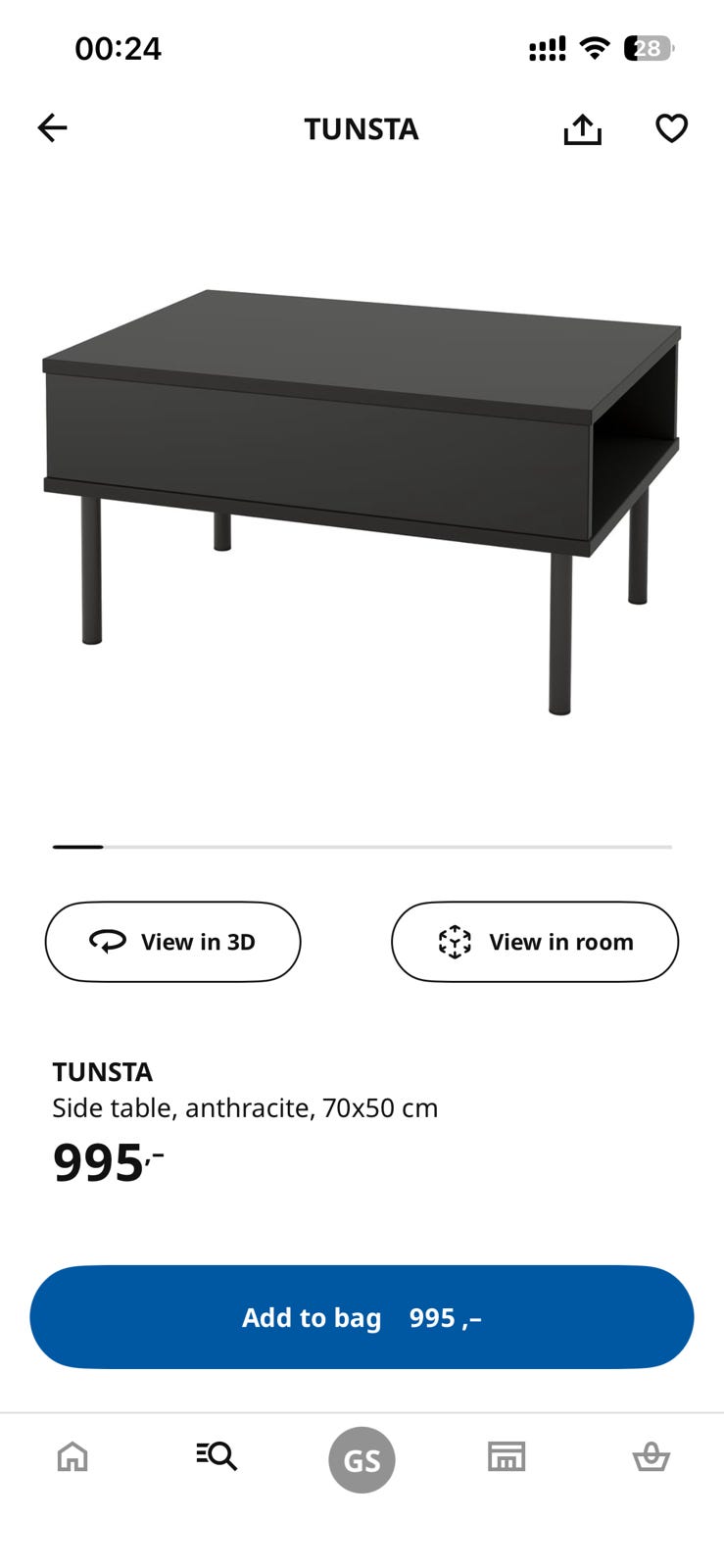Open the search and browse tab

click(x=217, y=1457)
